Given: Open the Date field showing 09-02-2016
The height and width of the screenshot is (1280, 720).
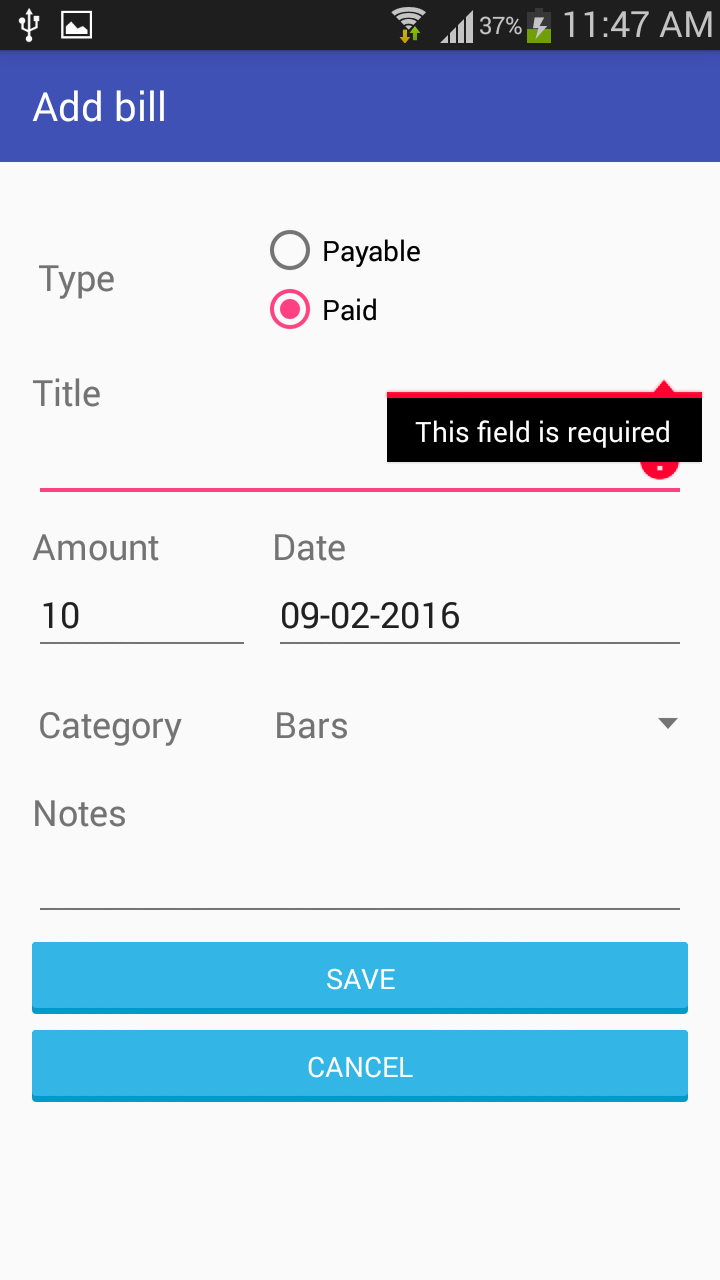Looking at the screenshot, I should click(x=480, y=615).
